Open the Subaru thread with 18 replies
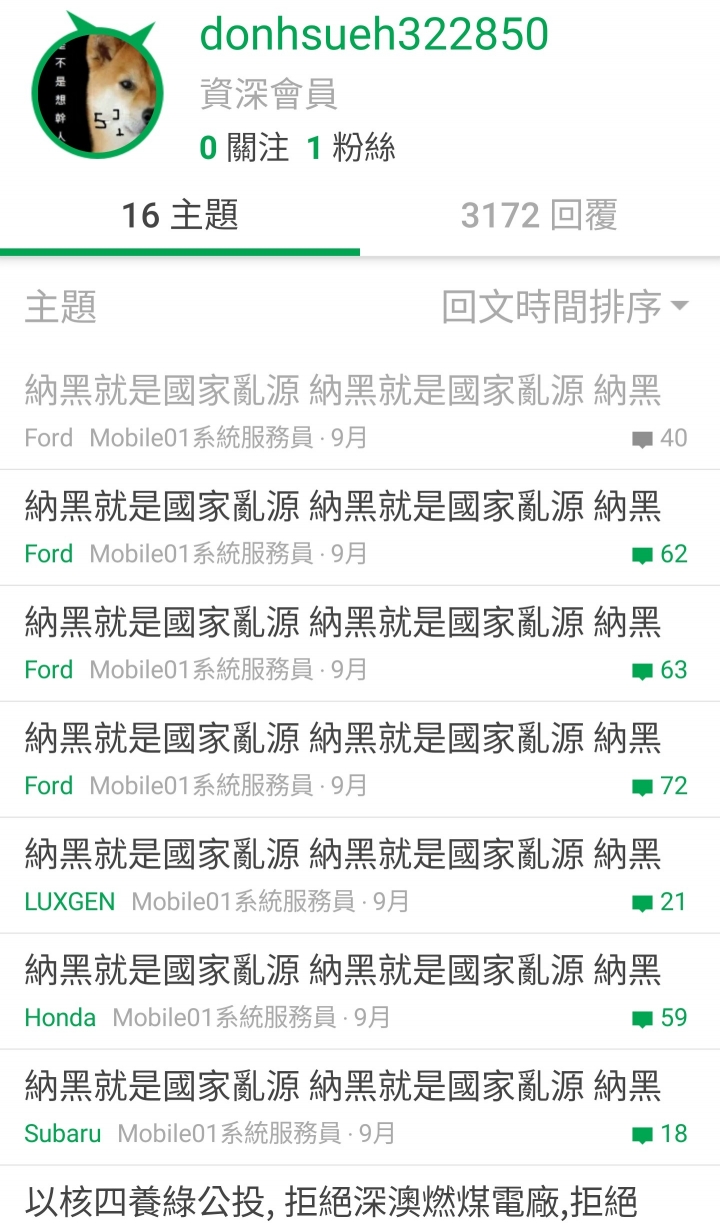The width and height of the screenshot is (720, 1223). [342, 1086]
